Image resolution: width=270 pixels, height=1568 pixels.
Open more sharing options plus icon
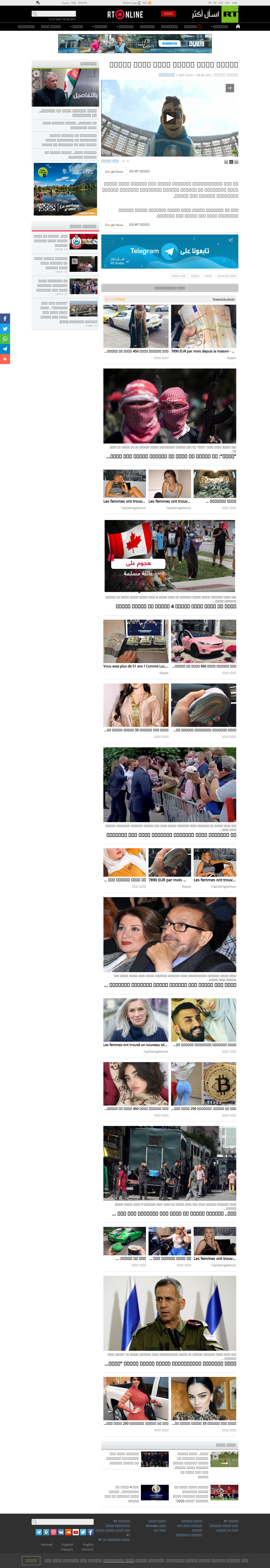(5, 359)
